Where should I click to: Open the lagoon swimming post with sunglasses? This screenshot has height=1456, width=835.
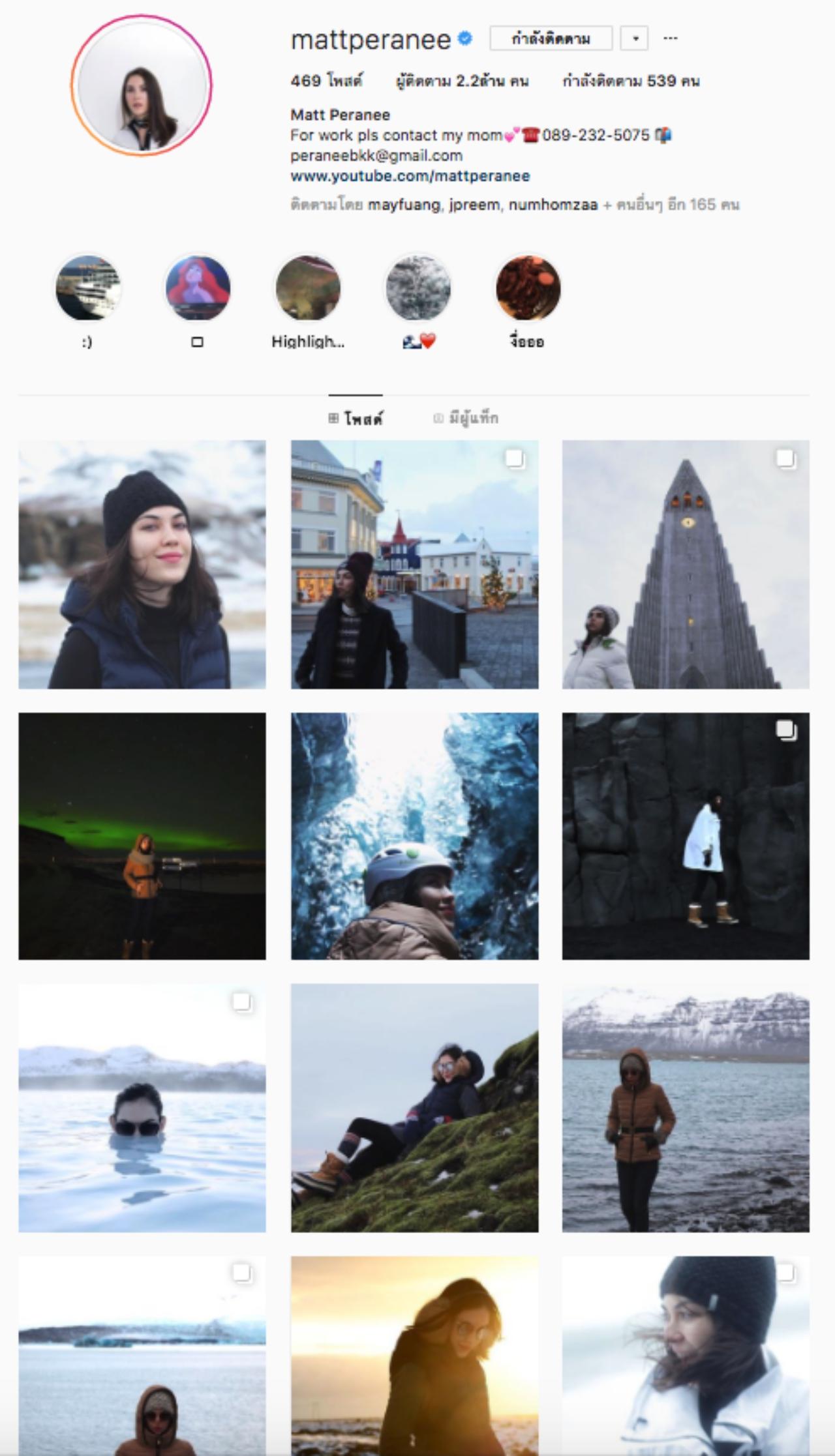click(x=142, y=1108)
